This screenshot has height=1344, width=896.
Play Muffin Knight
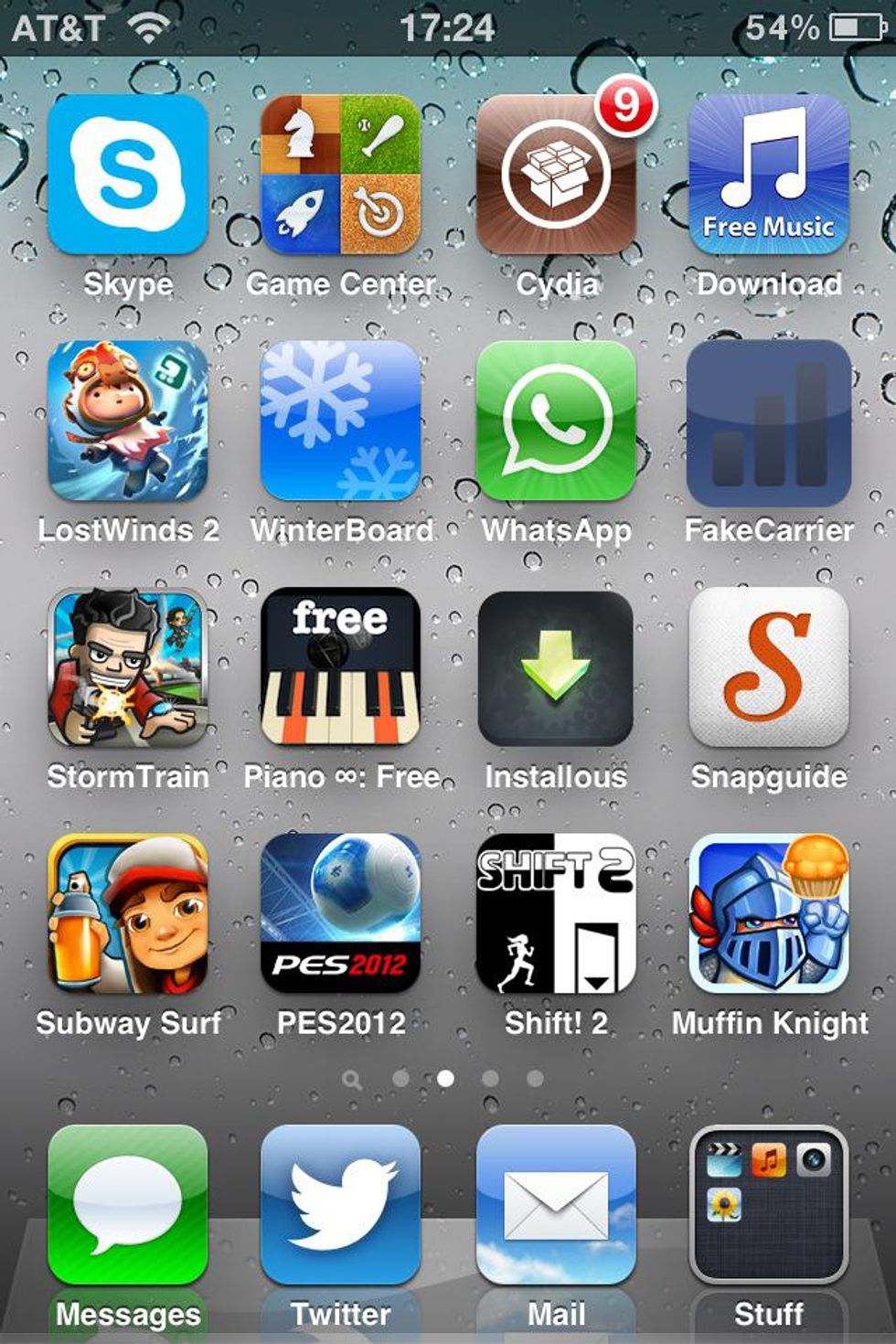click(768, 914)
